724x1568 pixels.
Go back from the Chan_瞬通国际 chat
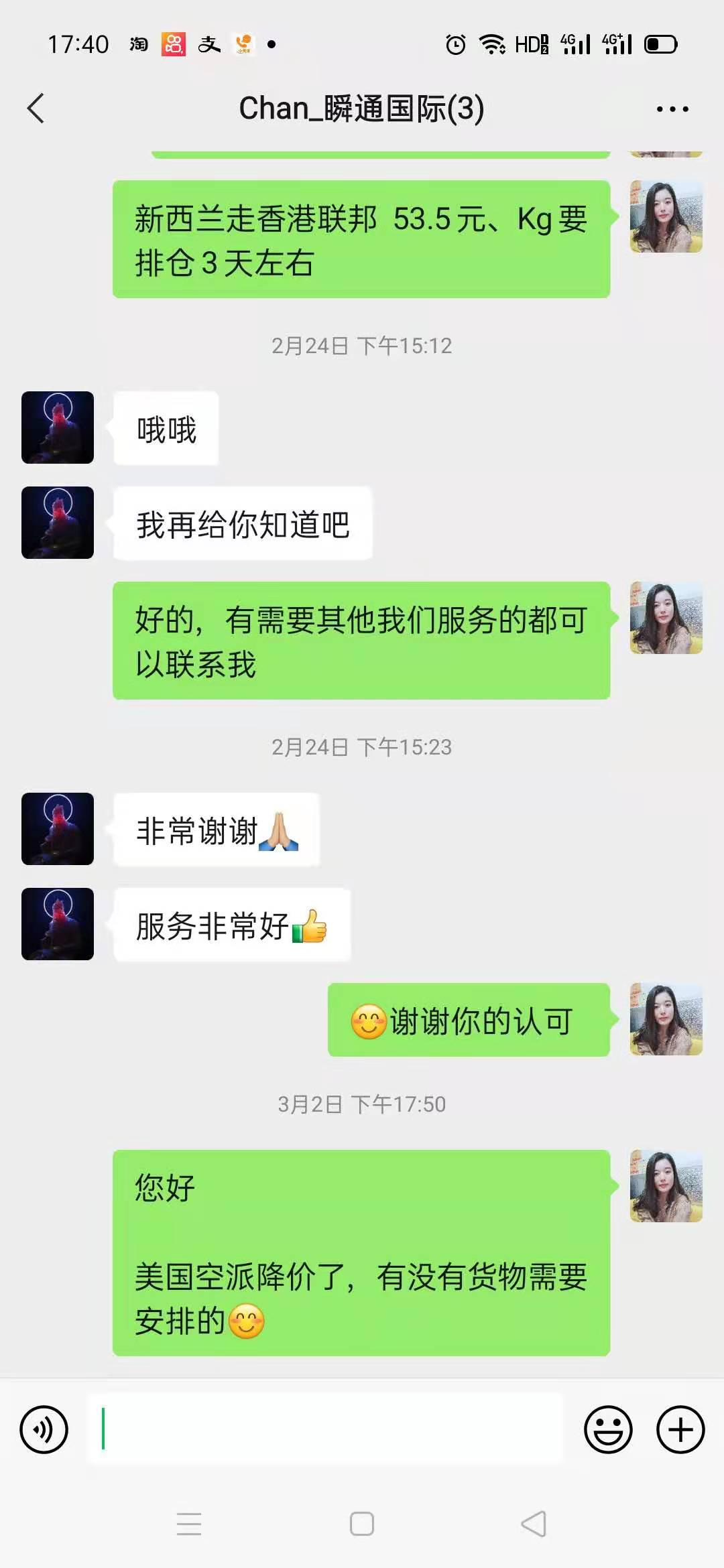point(36,109)
